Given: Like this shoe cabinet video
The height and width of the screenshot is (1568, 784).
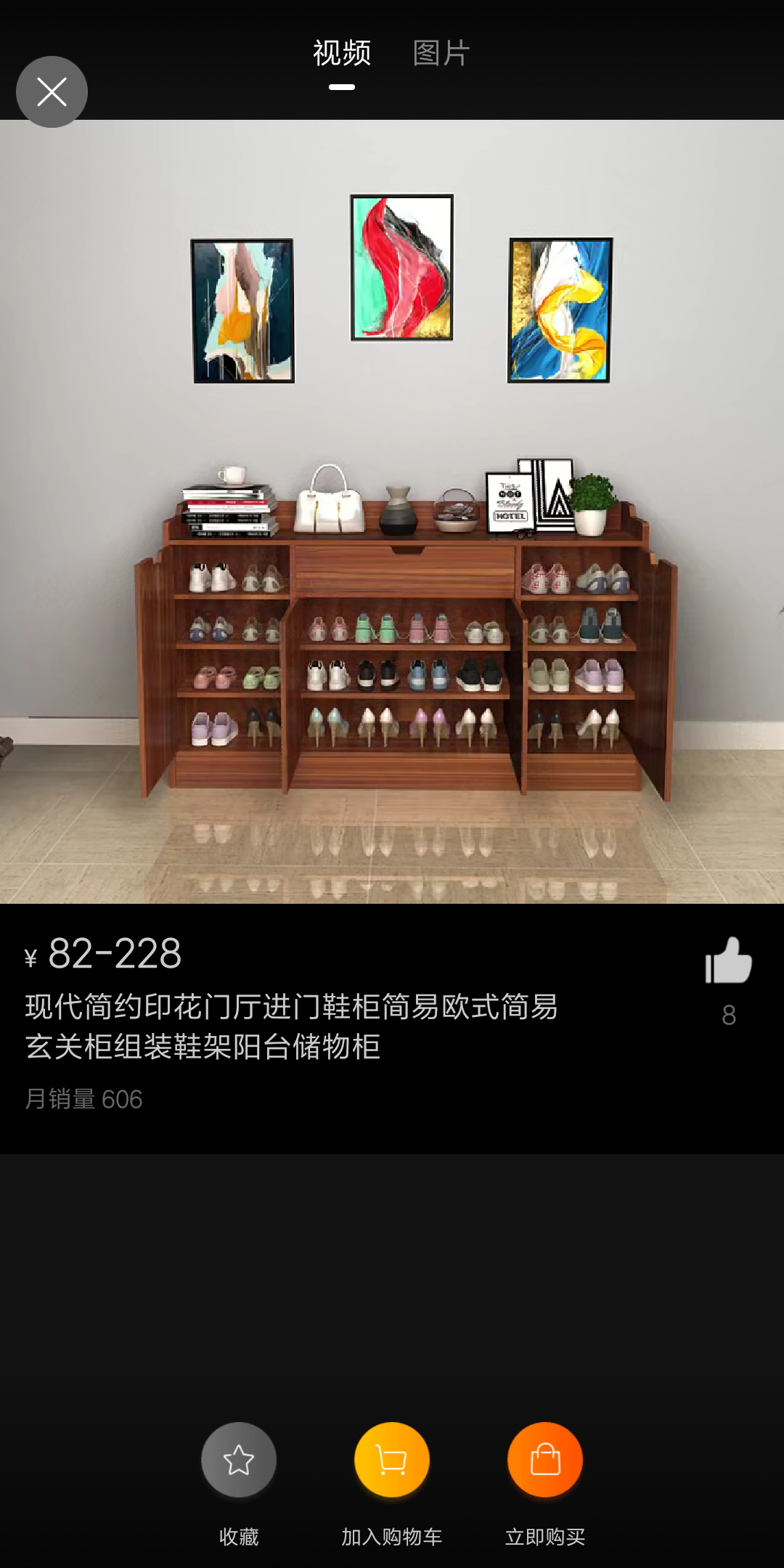Looking at the screenshot, I should click(x=728, y=961).
